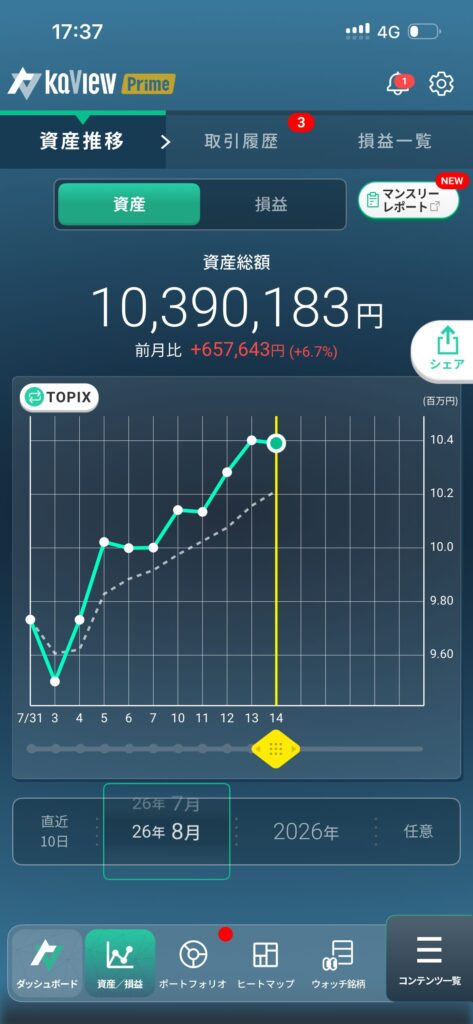This screenshot has height=1024, width=473.
Task: Open the マンスリーレポート link
Action: tap(408, 200)
